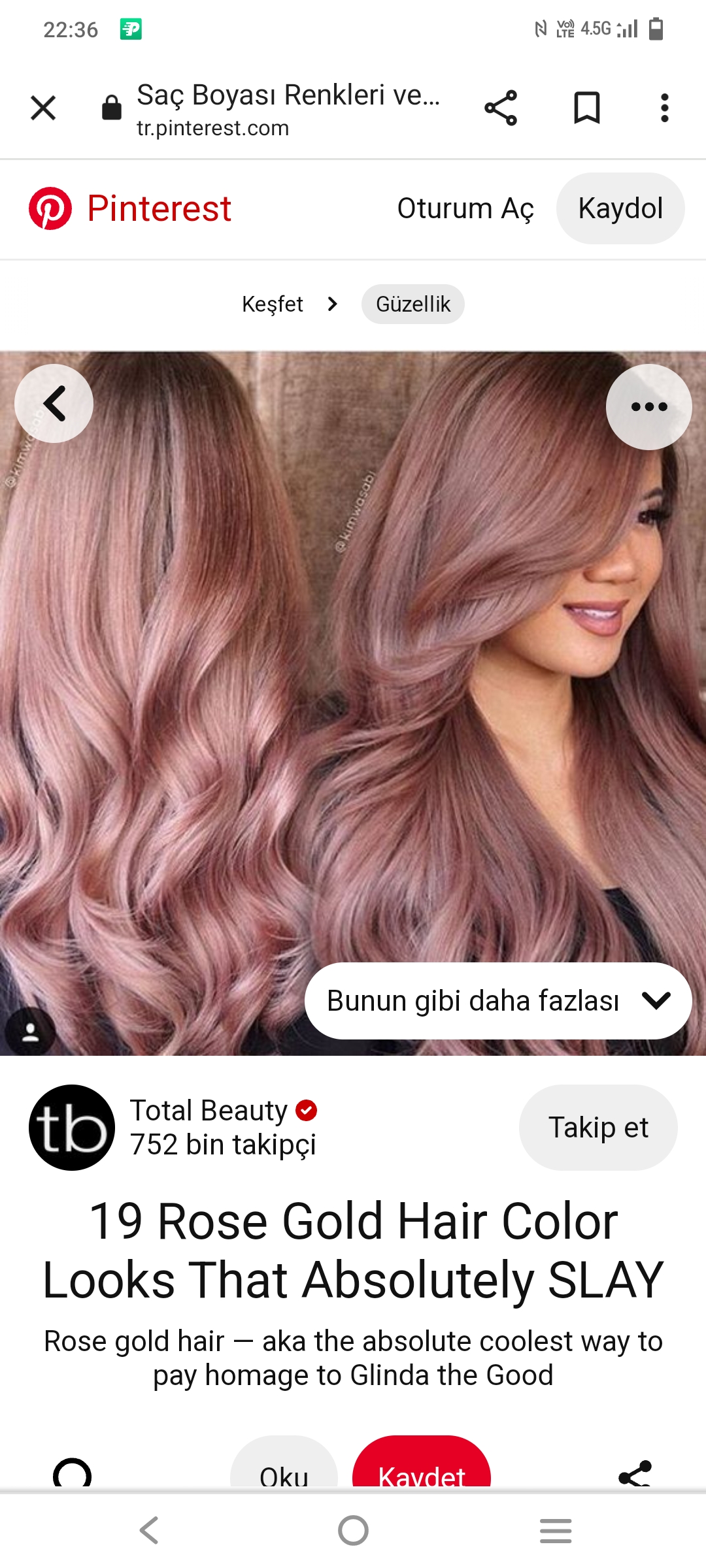Open recent apps from navigation bar
The width and height of the screenshot is (706, 1568).
[x=556, y=1530]
